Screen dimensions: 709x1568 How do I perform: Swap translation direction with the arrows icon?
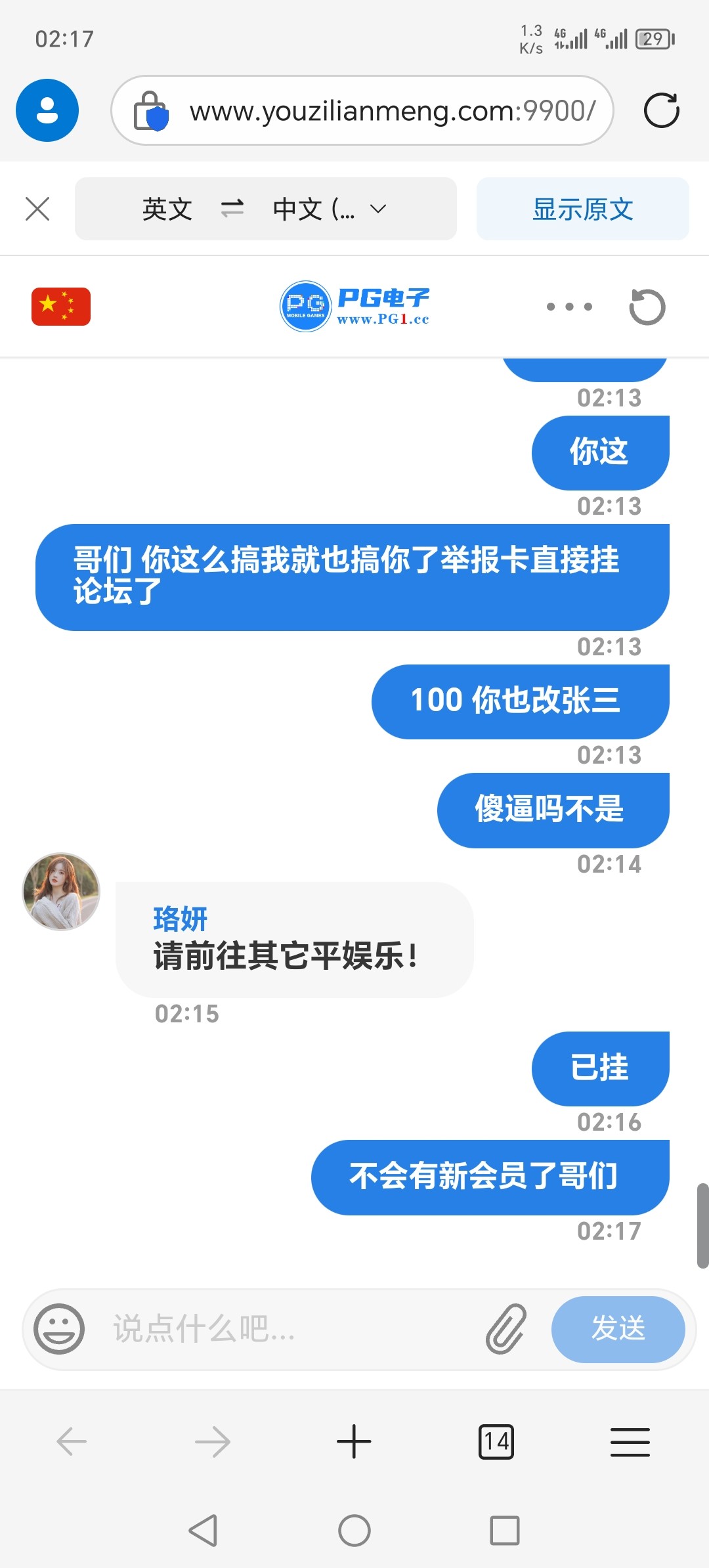pos(233,209)
